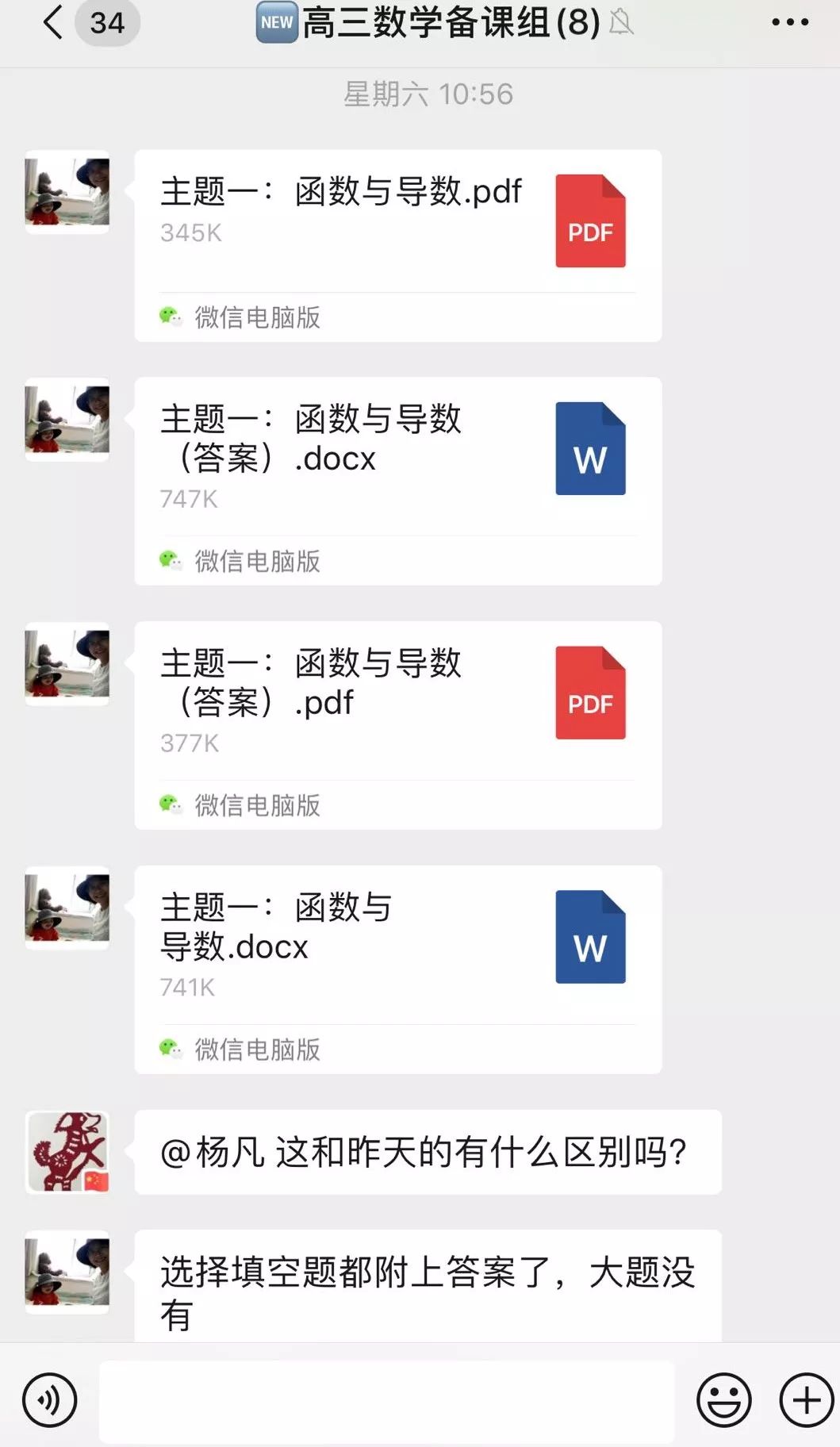840x1447 pixels.
Task: View profile of the paper-cut avatar sender
Action: coord(67,1151)
